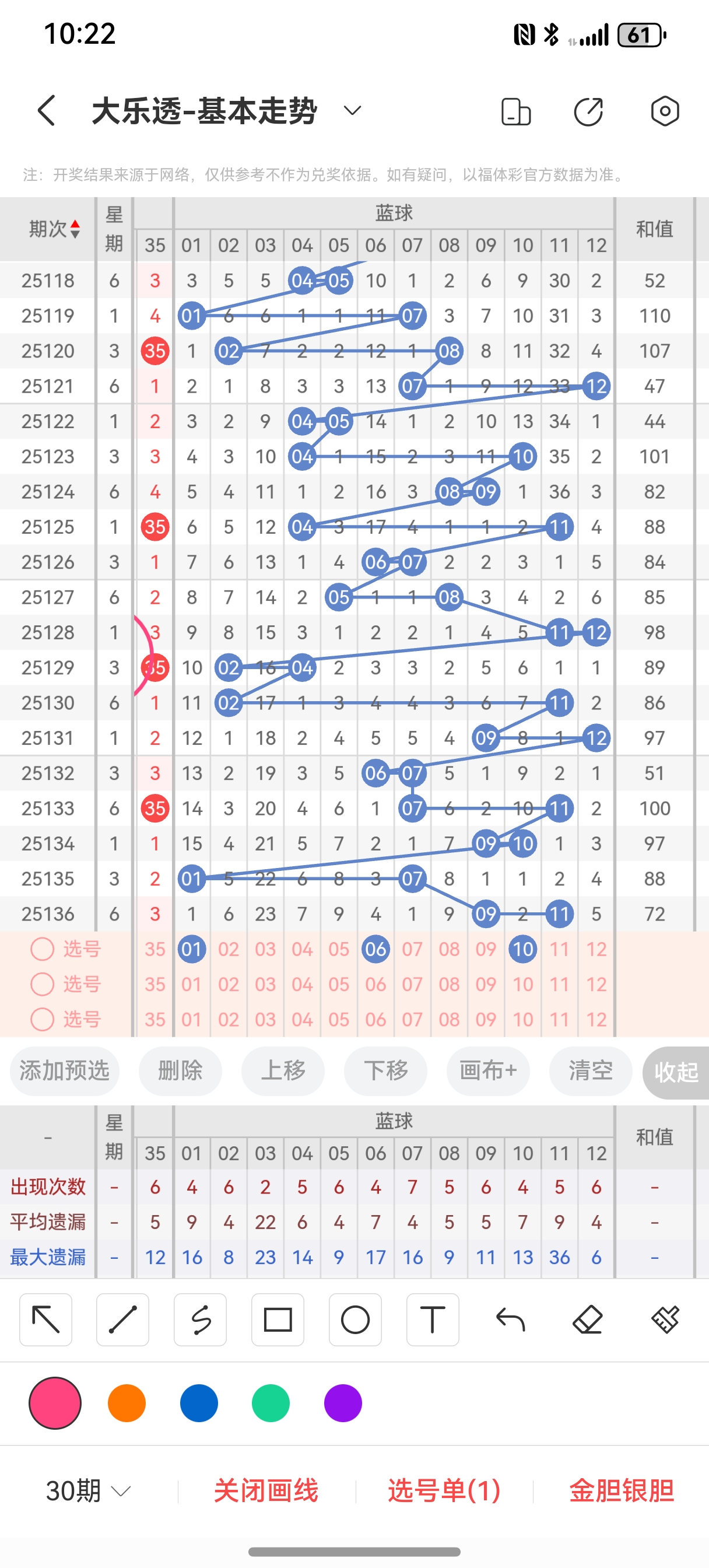Select the straight line drawing tool
The height and width of the screenshot is (1568, 709).
[x=123, y=1319]
